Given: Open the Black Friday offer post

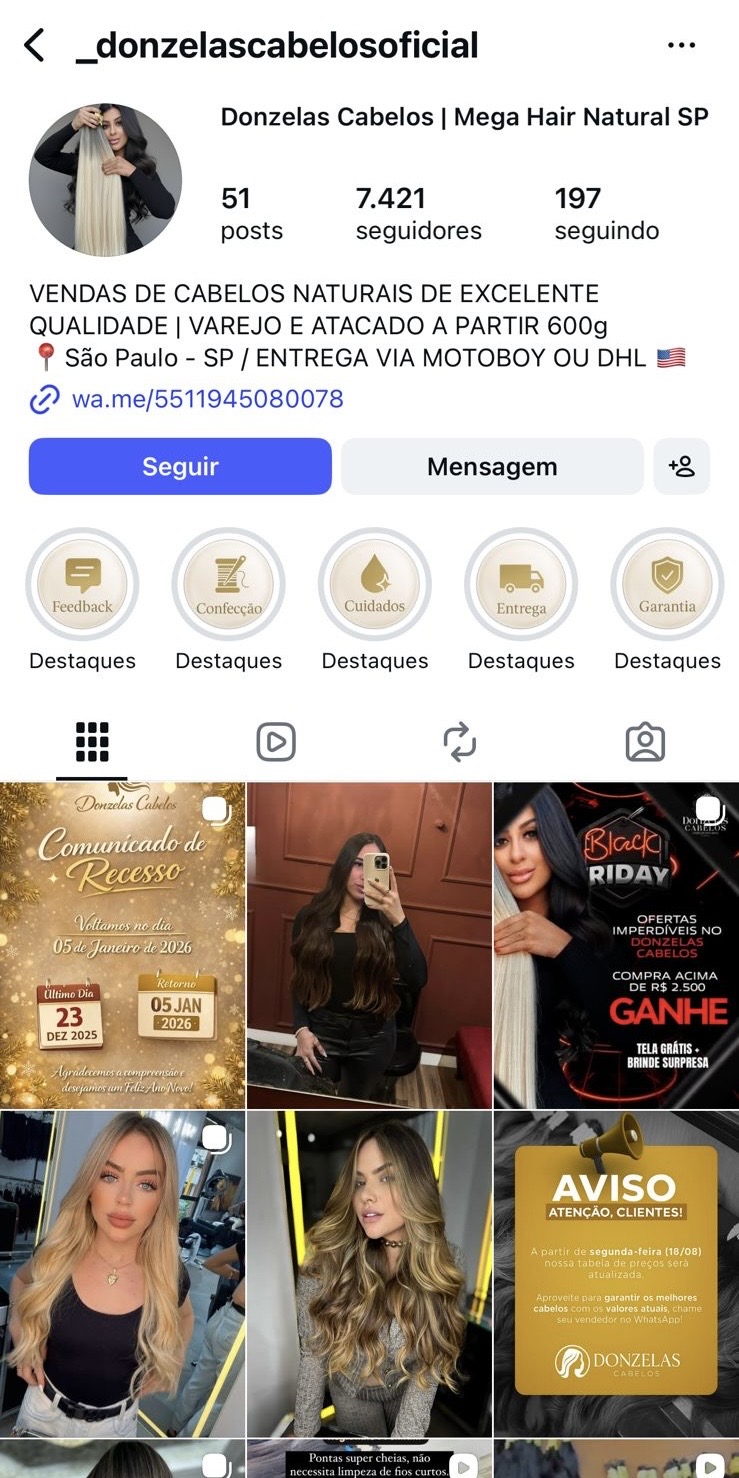Looking at the screenshot, I should point(616,945).
